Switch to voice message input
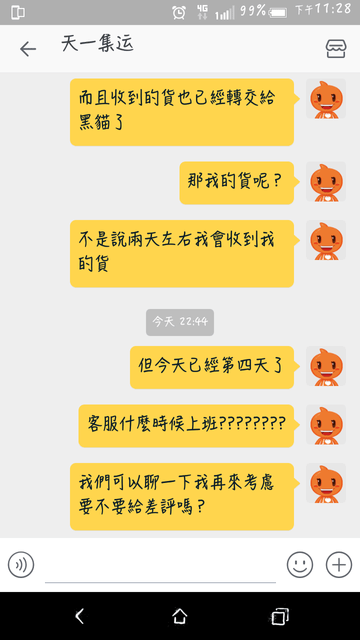The width and height of the screenshot is (360, 640). (21, 564)
